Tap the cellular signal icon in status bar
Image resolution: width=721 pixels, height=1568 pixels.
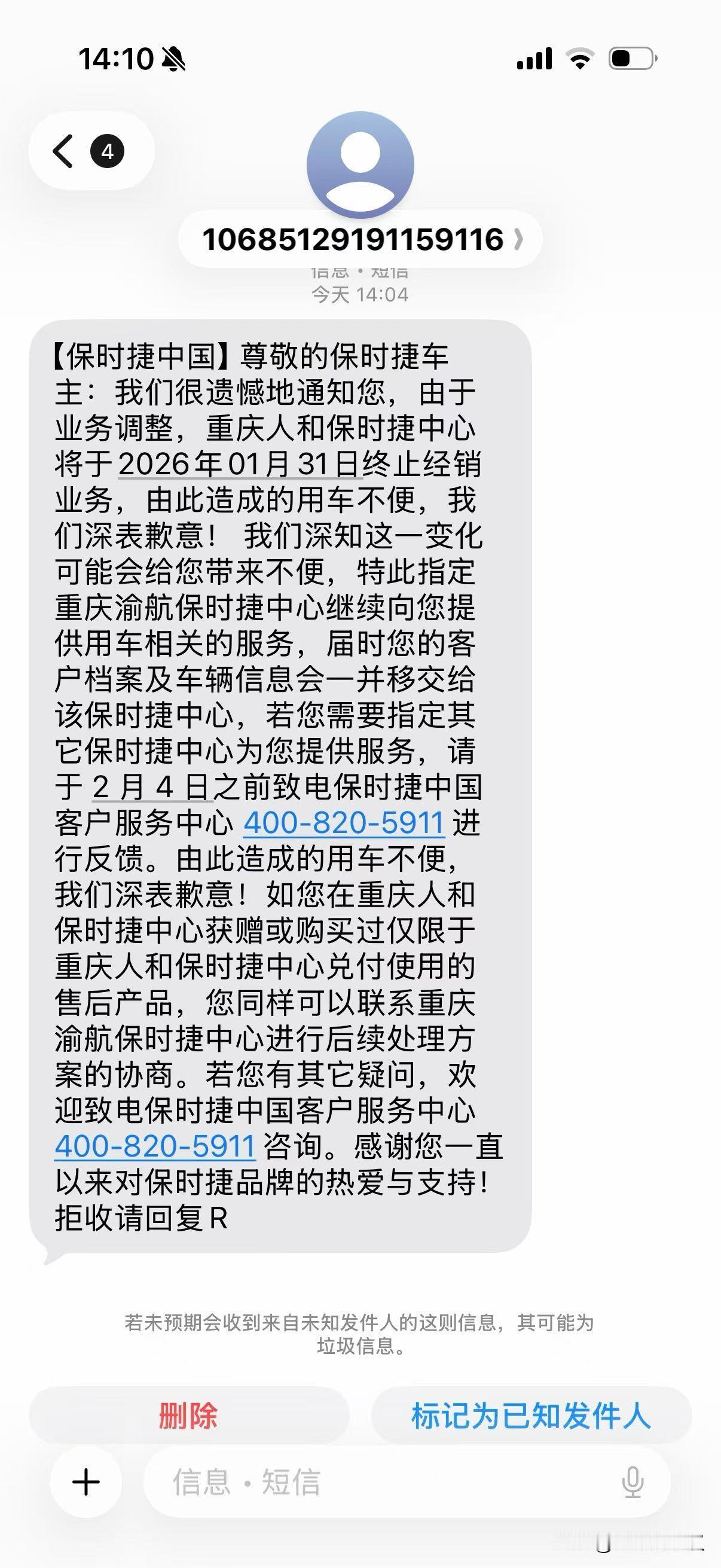point(535,58)
